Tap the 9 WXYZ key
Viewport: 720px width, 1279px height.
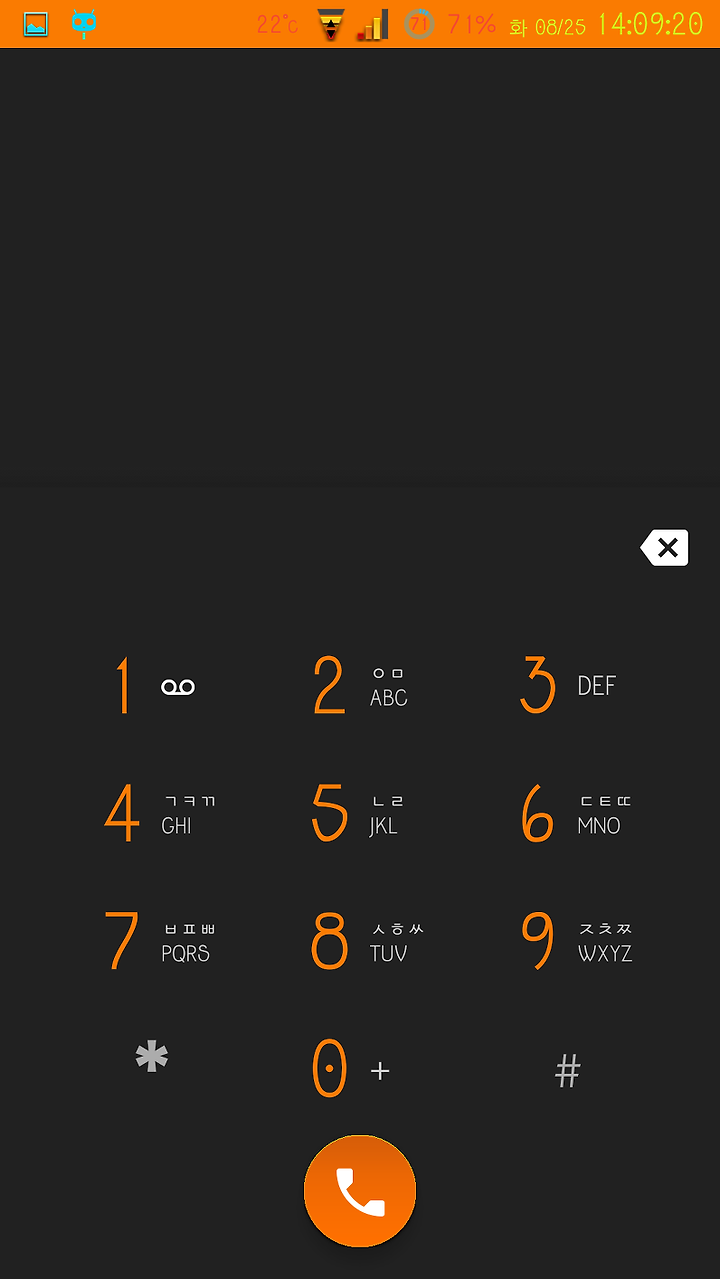568,942
